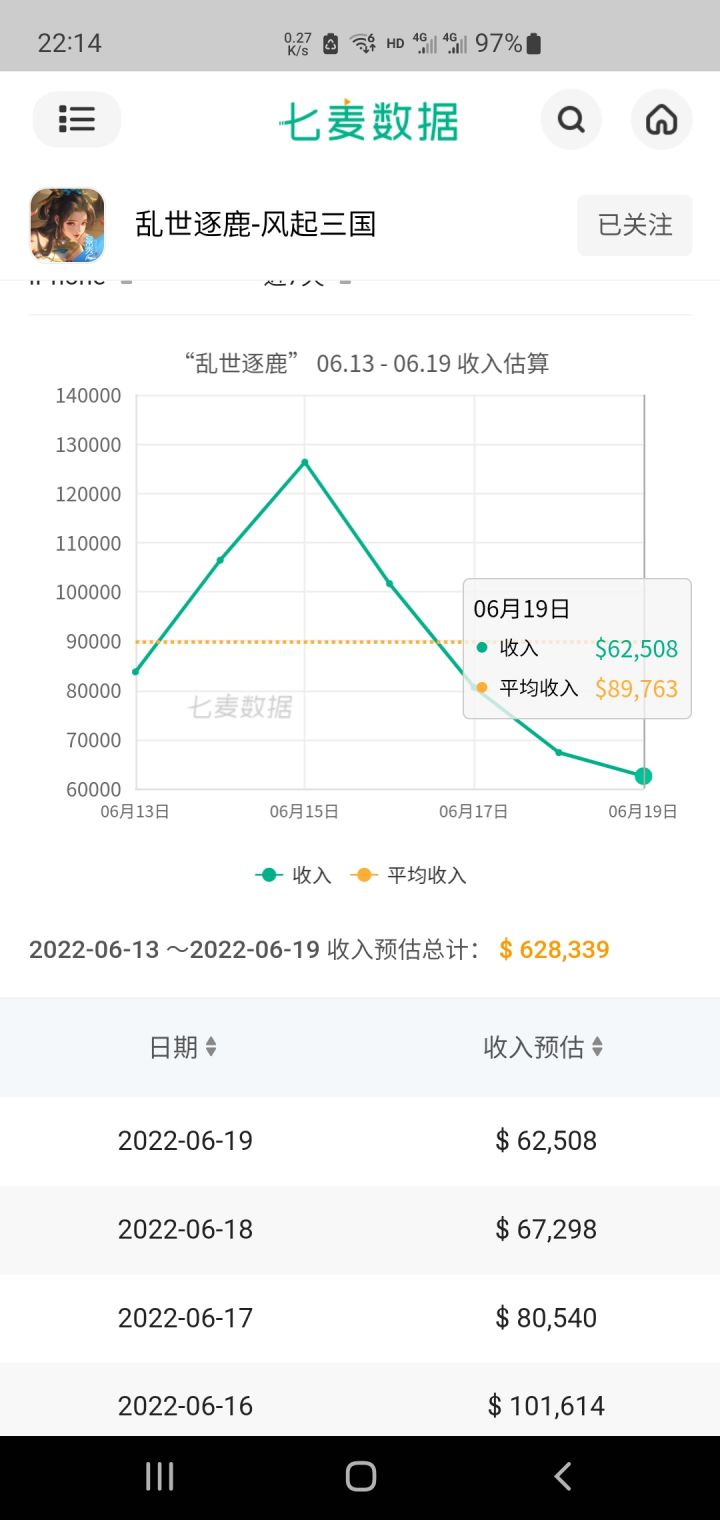Go to the home page icon
The image size is (720, 1520).
(661, 120)
